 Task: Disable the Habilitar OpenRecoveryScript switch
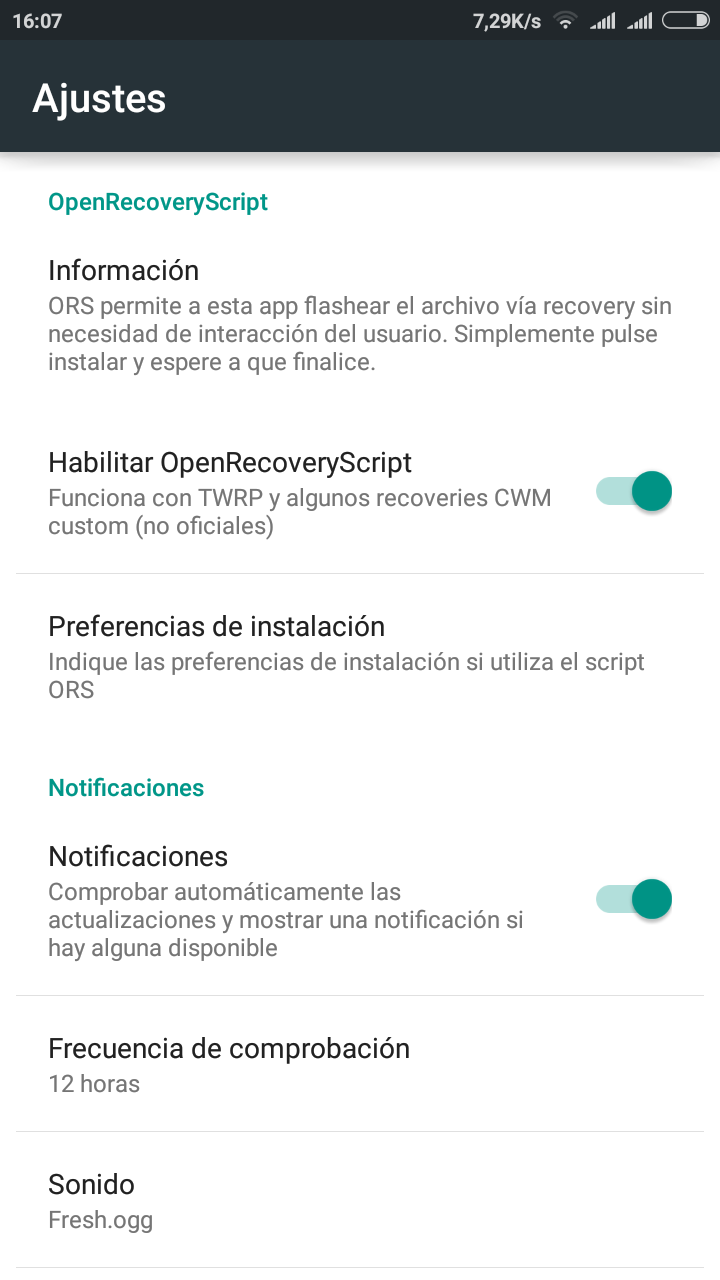(x=634, y=492)
